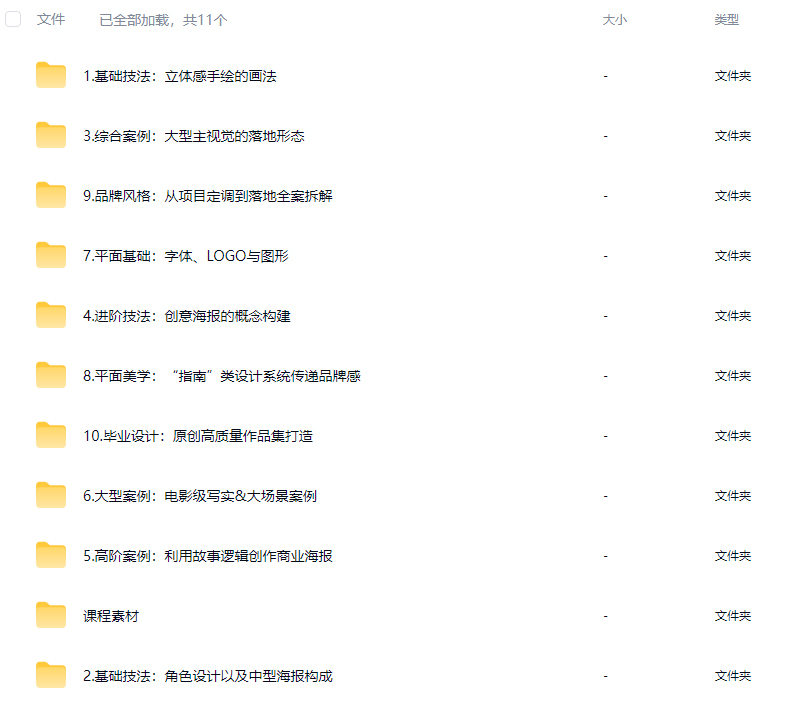
Task: Open folder 8.平面美学：“指南”类设计系统传递品牌感
Action: pyautogui.click(x=221, y=376)
